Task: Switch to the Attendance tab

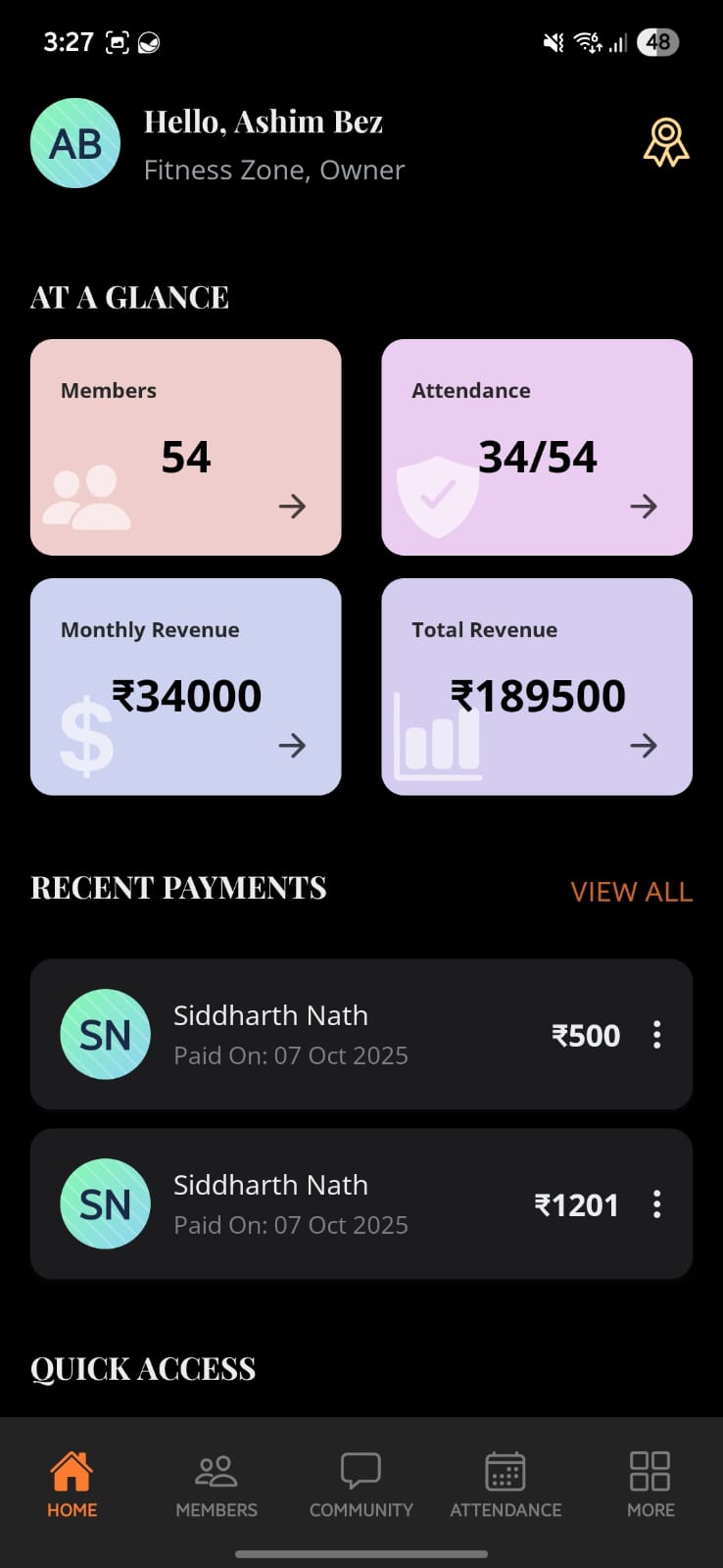Action: (506, 1484)
